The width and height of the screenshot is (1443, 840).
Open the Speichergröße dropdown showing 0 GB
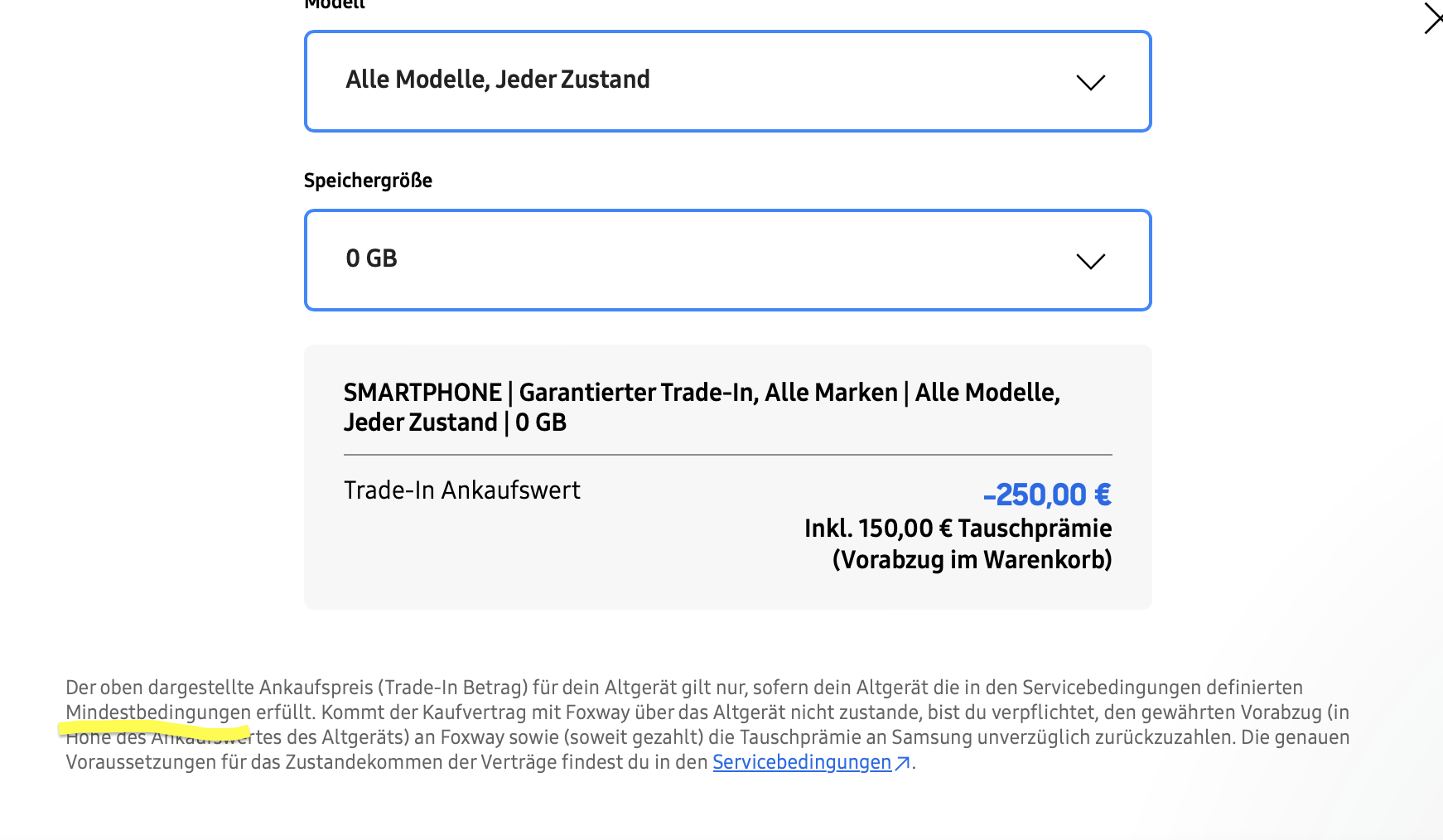(x=727, y=260)
